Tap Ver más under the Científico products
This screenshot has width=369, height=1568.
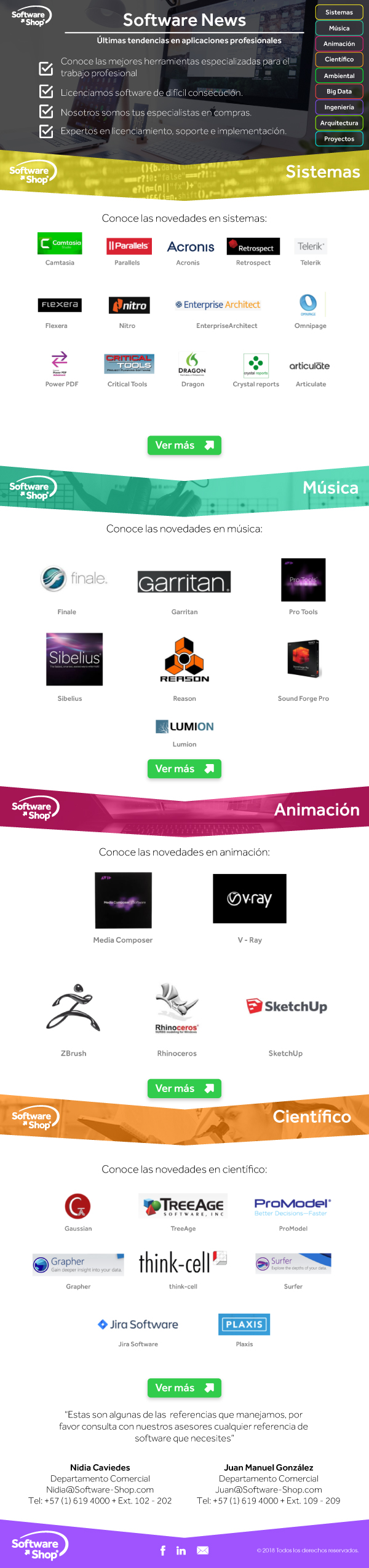click(x=184, y=1387)
